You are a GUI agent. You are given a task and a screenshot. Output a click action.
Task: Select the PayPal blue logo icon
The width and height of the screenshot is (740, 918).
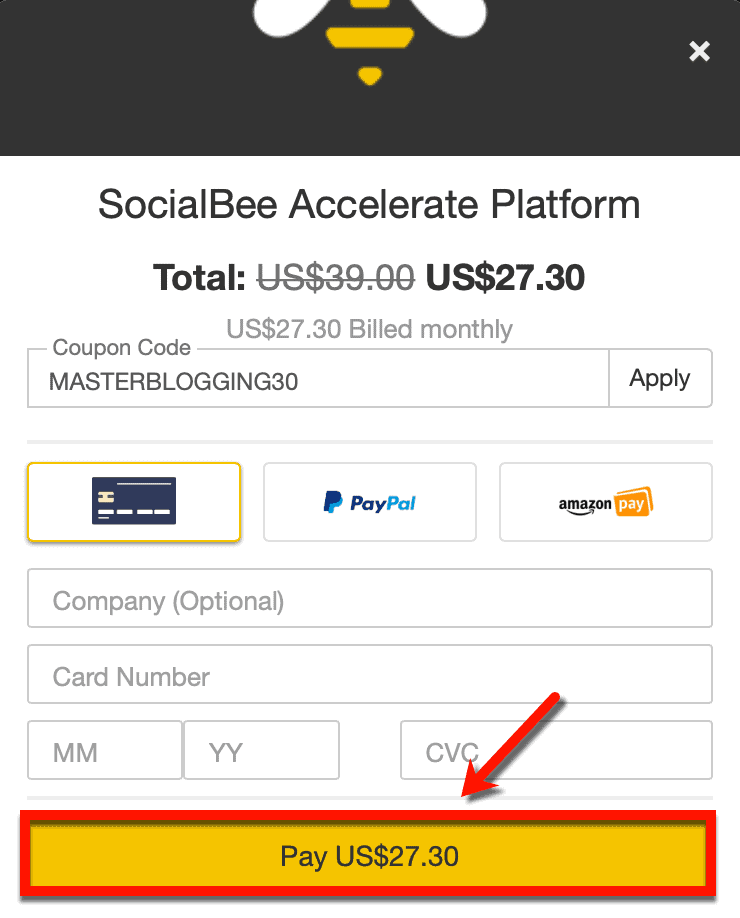point(369,502)
